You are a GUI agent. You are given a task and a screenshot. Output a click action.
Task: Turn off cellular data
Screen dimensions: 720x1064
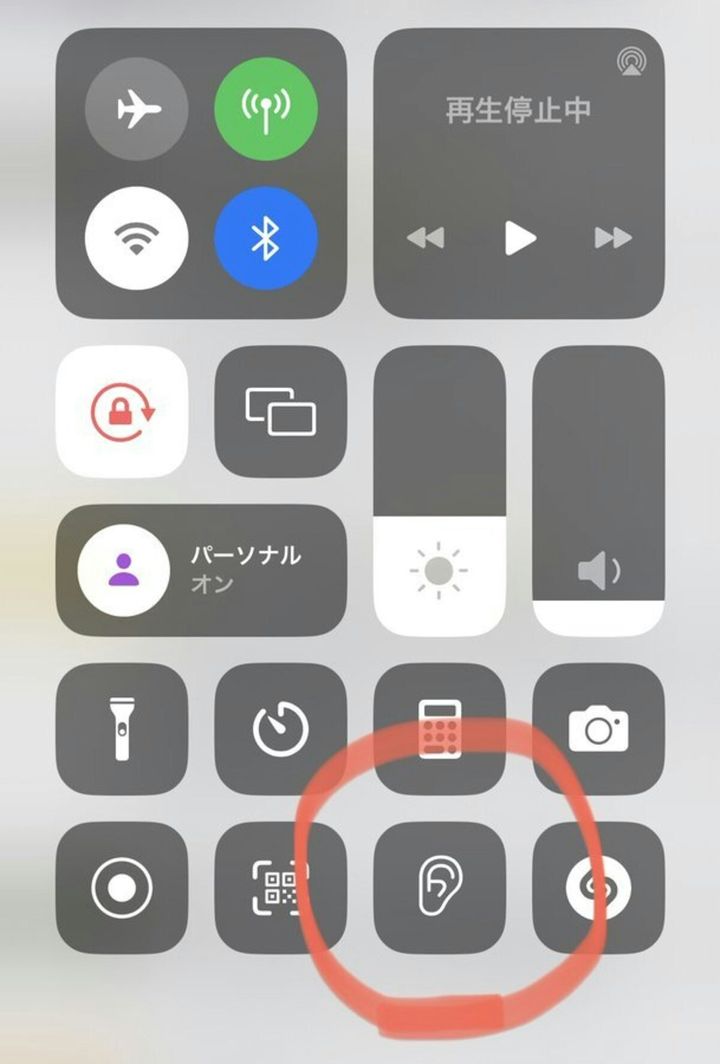point(266,110)
